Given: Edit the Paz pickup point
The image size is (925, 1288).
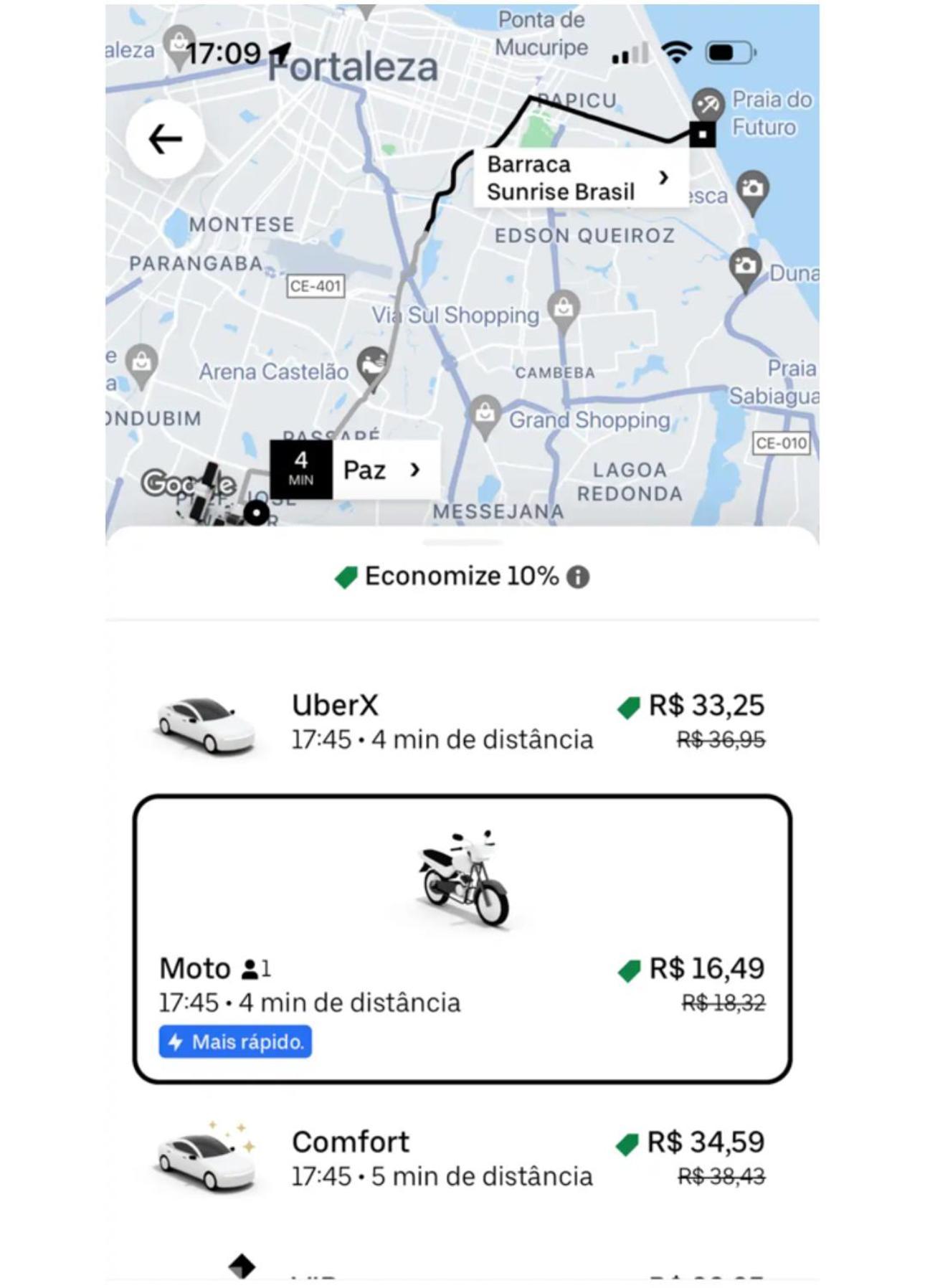Looking at the screenshot, I should tap(382, 470).
